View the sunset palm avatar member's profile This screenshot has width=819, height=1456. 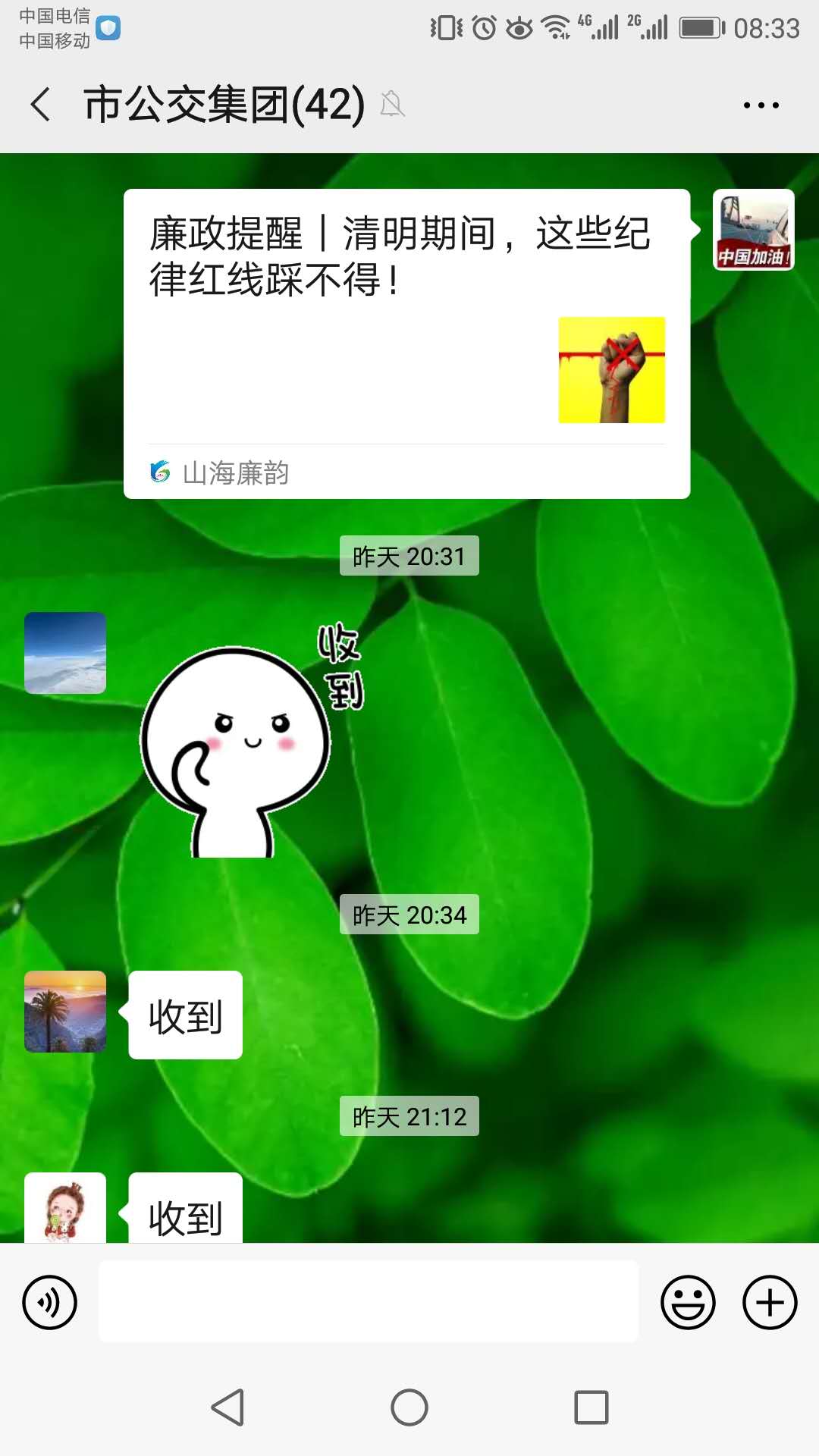[x=65, y=1012]
